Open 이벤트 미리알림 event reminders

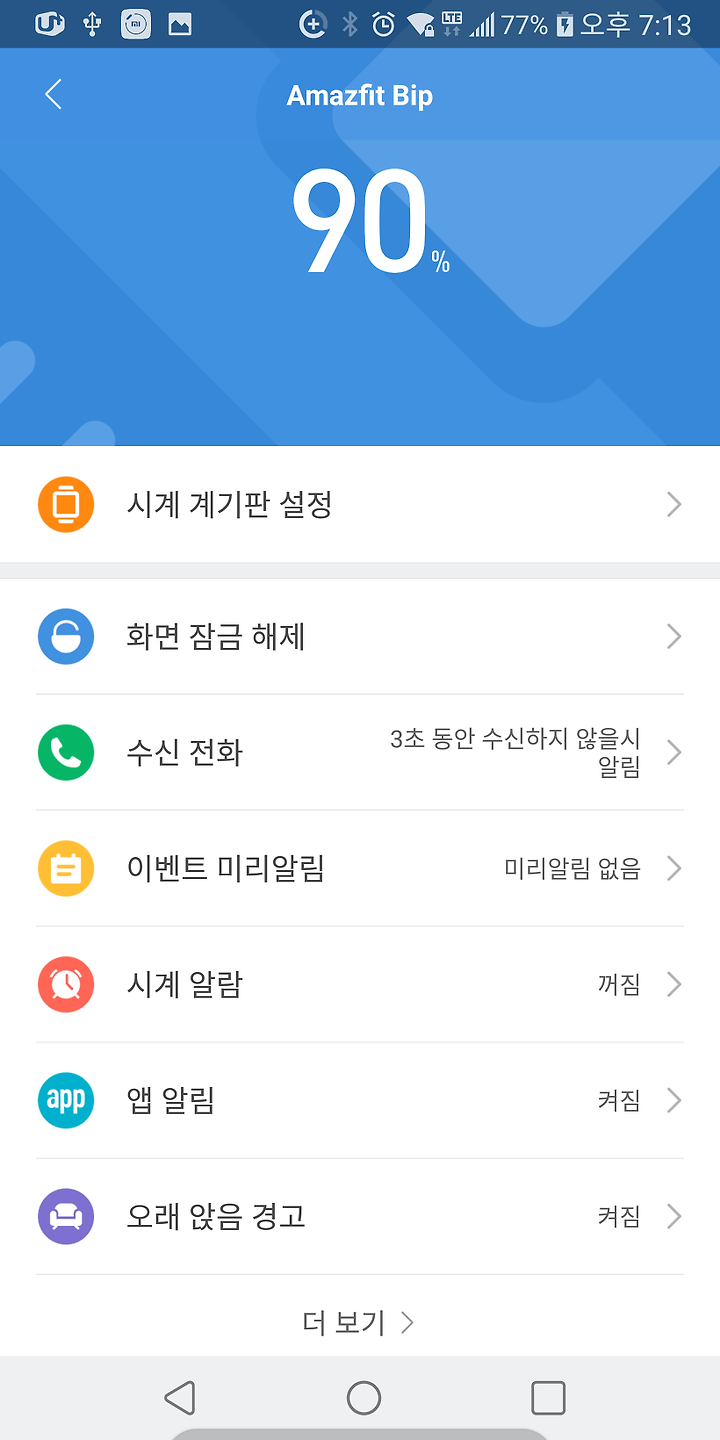(x=360, y=869)
